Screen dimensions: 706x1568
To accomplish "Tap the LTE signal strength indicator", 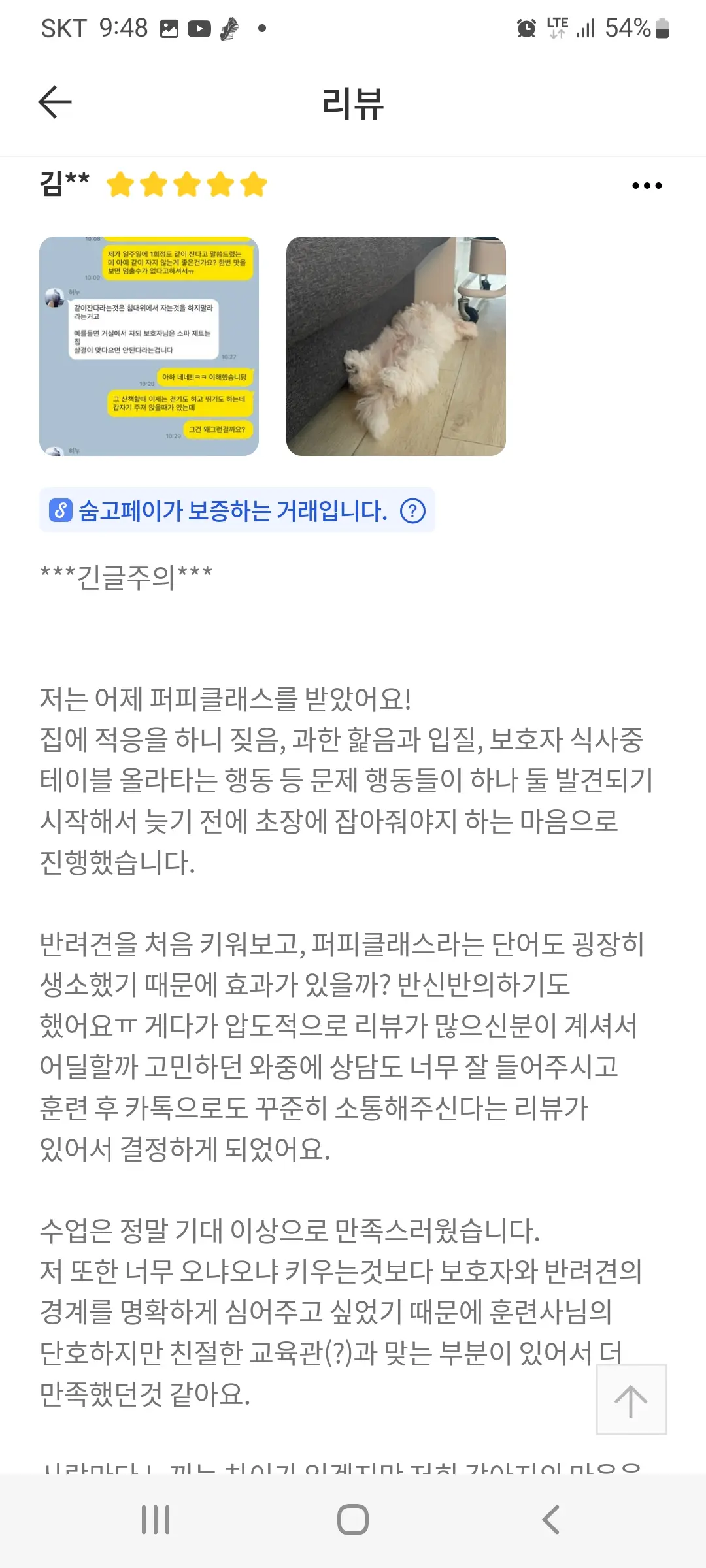I will [x=584, y=27].
